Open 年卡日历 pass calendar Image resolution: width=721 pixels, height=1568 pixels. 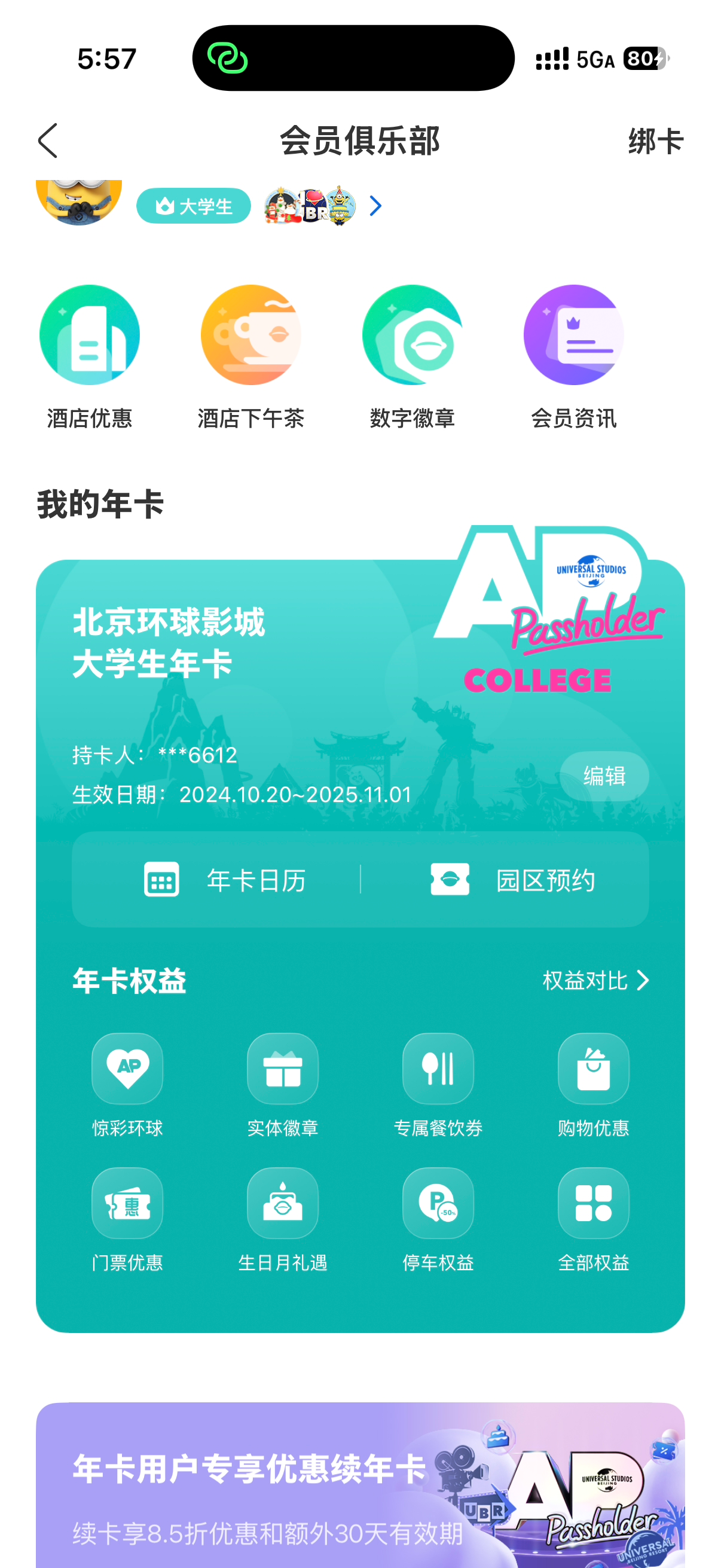click(224, 880)
